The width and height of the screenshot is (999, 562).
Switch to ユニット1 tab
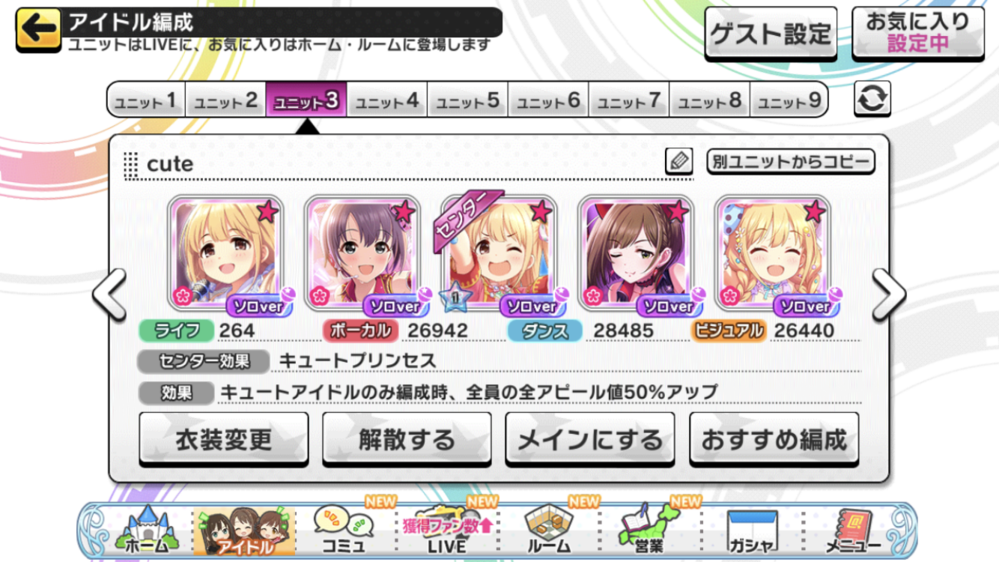[146, 101]
